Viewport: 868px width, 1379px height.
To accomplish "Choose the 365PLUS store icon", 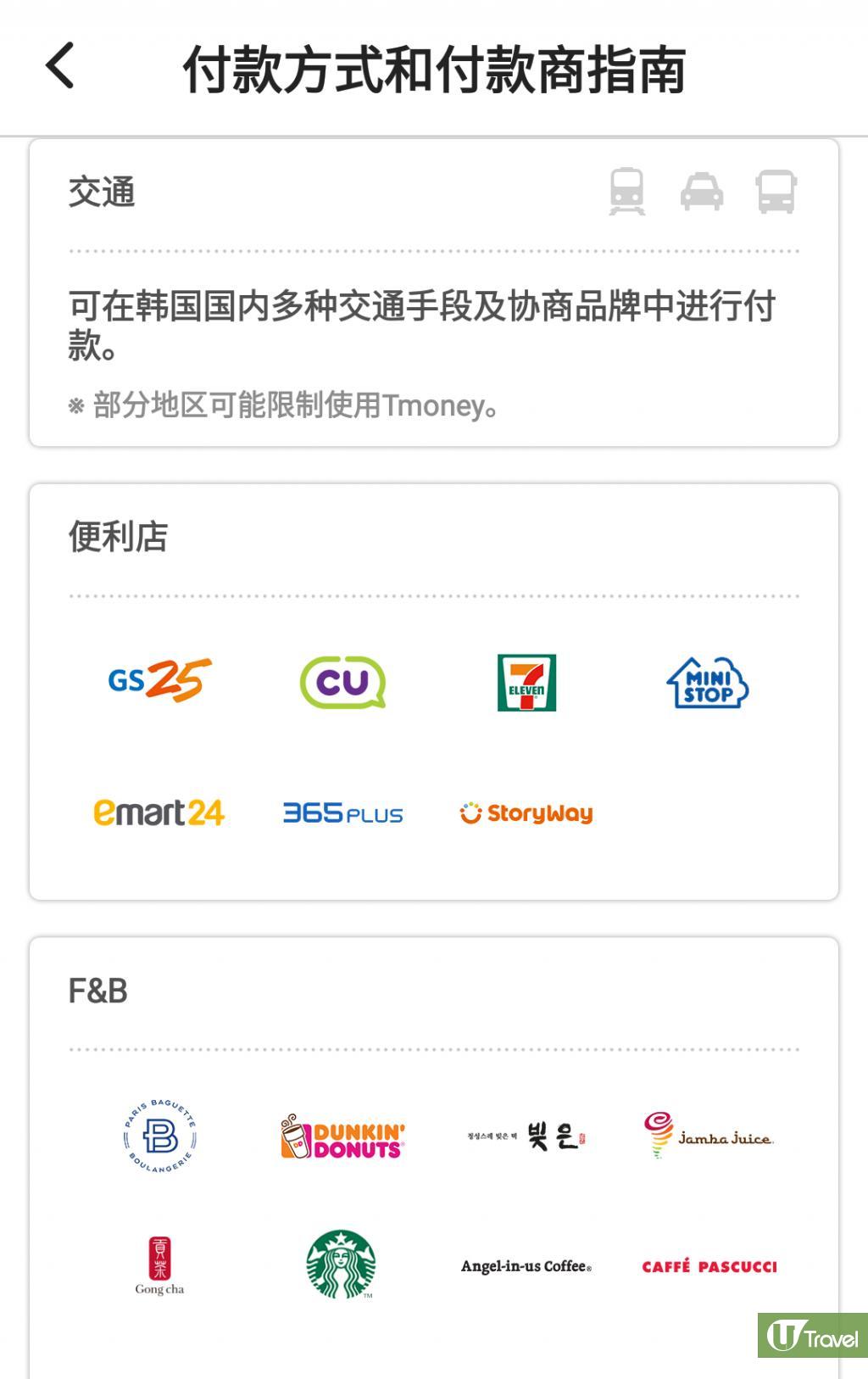I will point(342,812).
